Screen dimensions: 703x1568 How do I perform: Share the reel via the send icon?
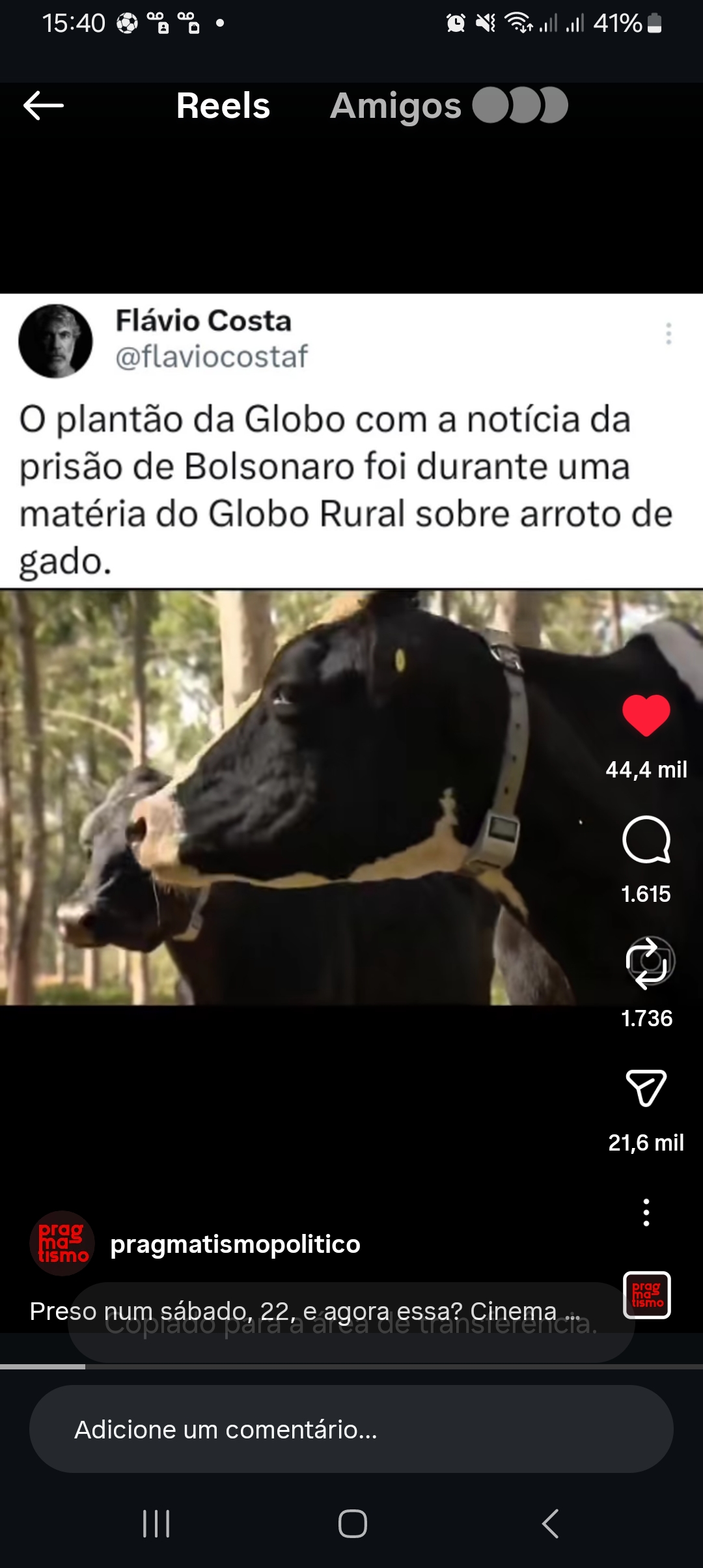pos(646,1087)
